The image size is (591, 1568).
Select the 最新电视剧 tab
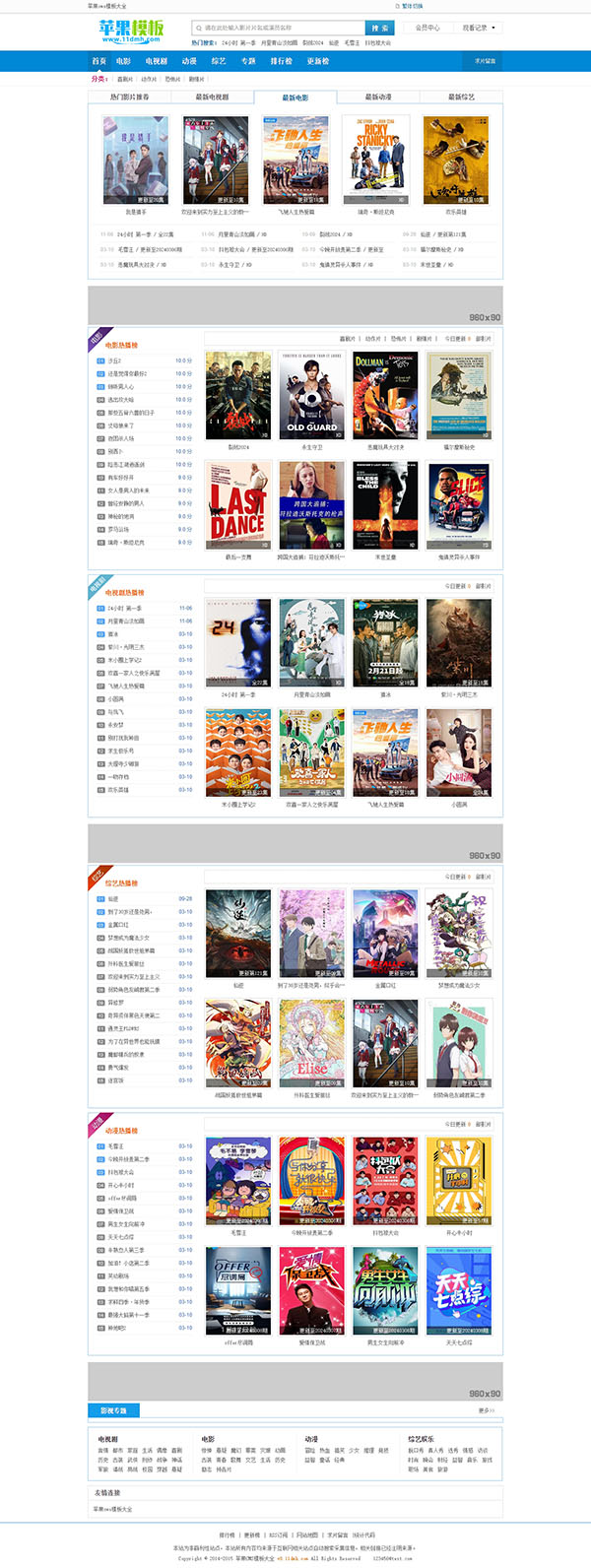(x=212, y=98)
